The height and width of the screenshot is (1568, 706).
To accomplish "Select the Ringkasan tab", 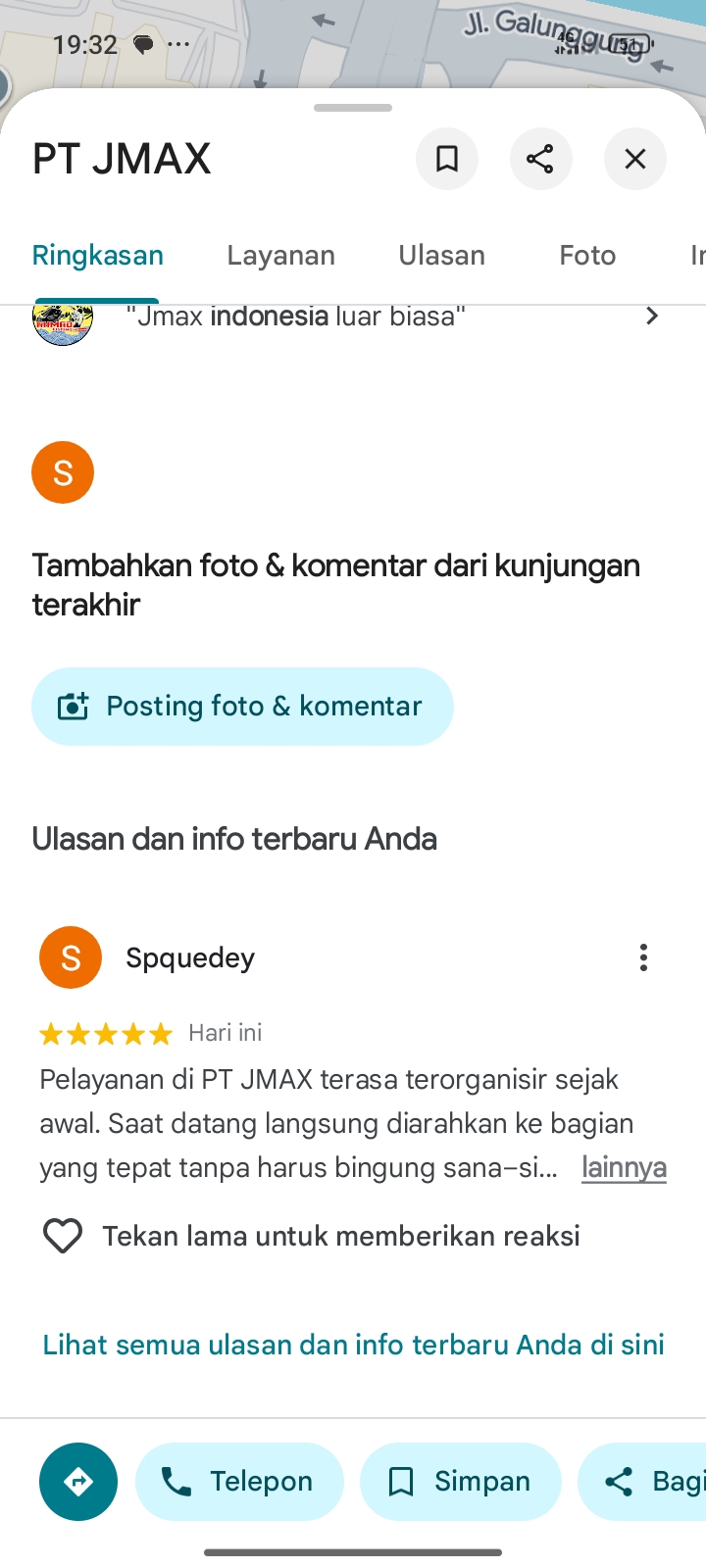I will click(x=98, y=256).
